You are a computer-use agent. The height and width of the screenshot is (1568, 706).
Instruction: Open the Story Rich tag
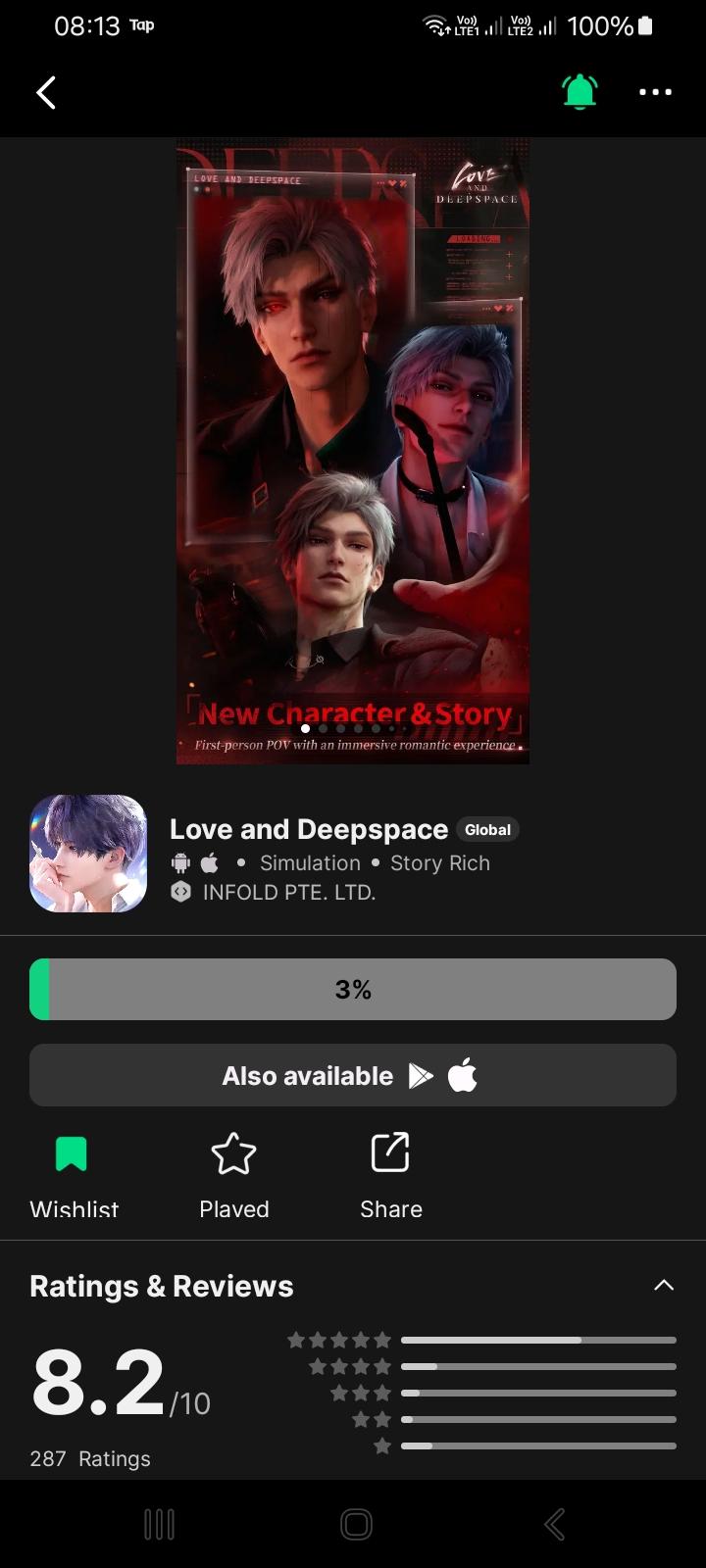click(439, 863)
